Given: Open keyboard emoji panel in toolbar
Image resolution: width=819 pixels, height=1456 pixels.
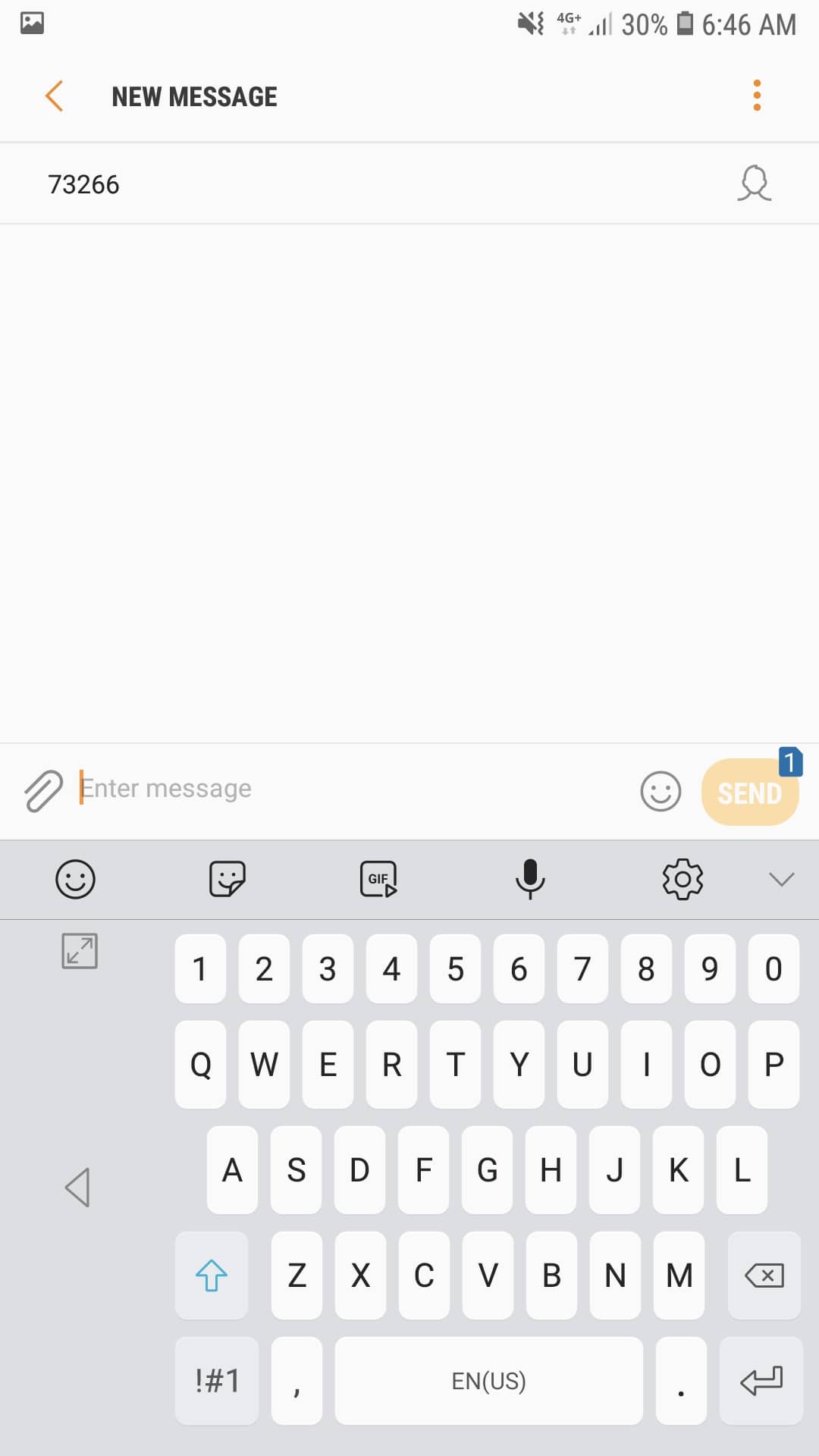Looking at the screenshot, I should 76,880.
